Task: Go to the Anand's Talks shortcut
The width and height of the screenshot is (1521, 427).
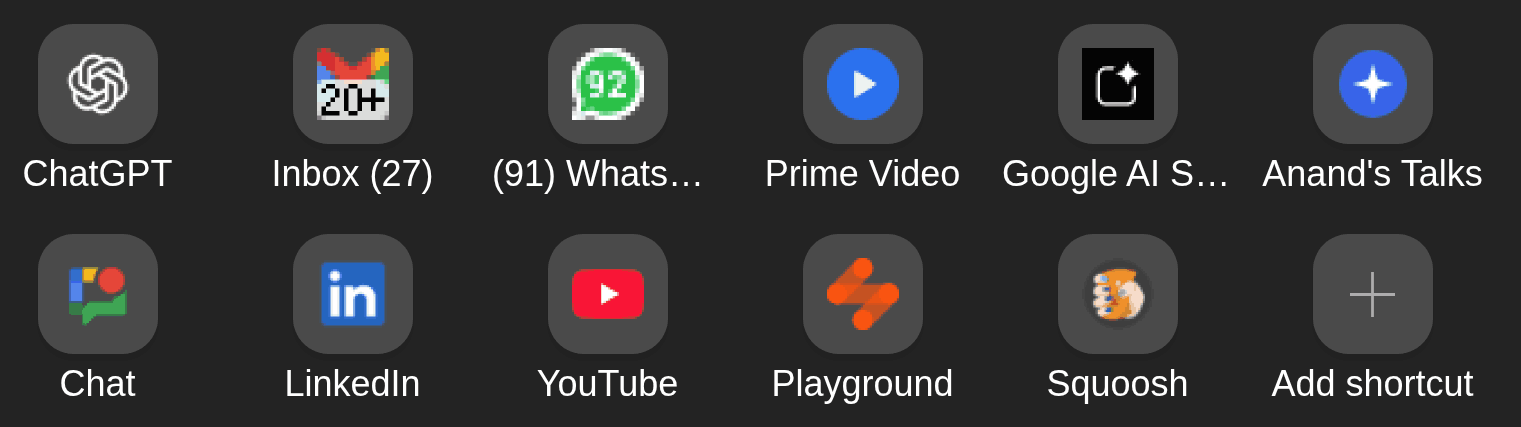Action: 1373,84
